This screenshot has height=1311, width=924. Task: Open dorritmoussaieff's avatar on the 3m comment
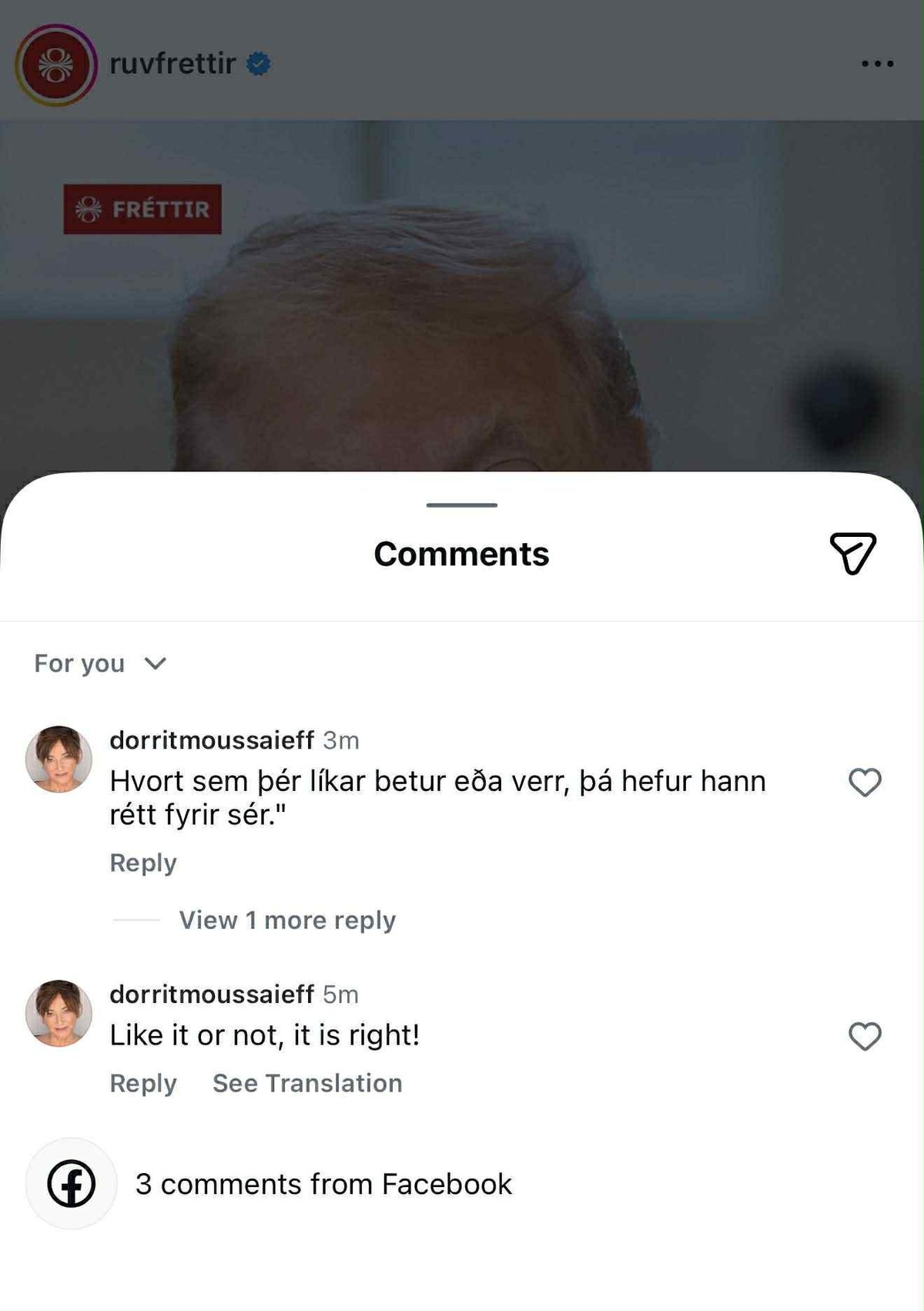tap(59, 759)
